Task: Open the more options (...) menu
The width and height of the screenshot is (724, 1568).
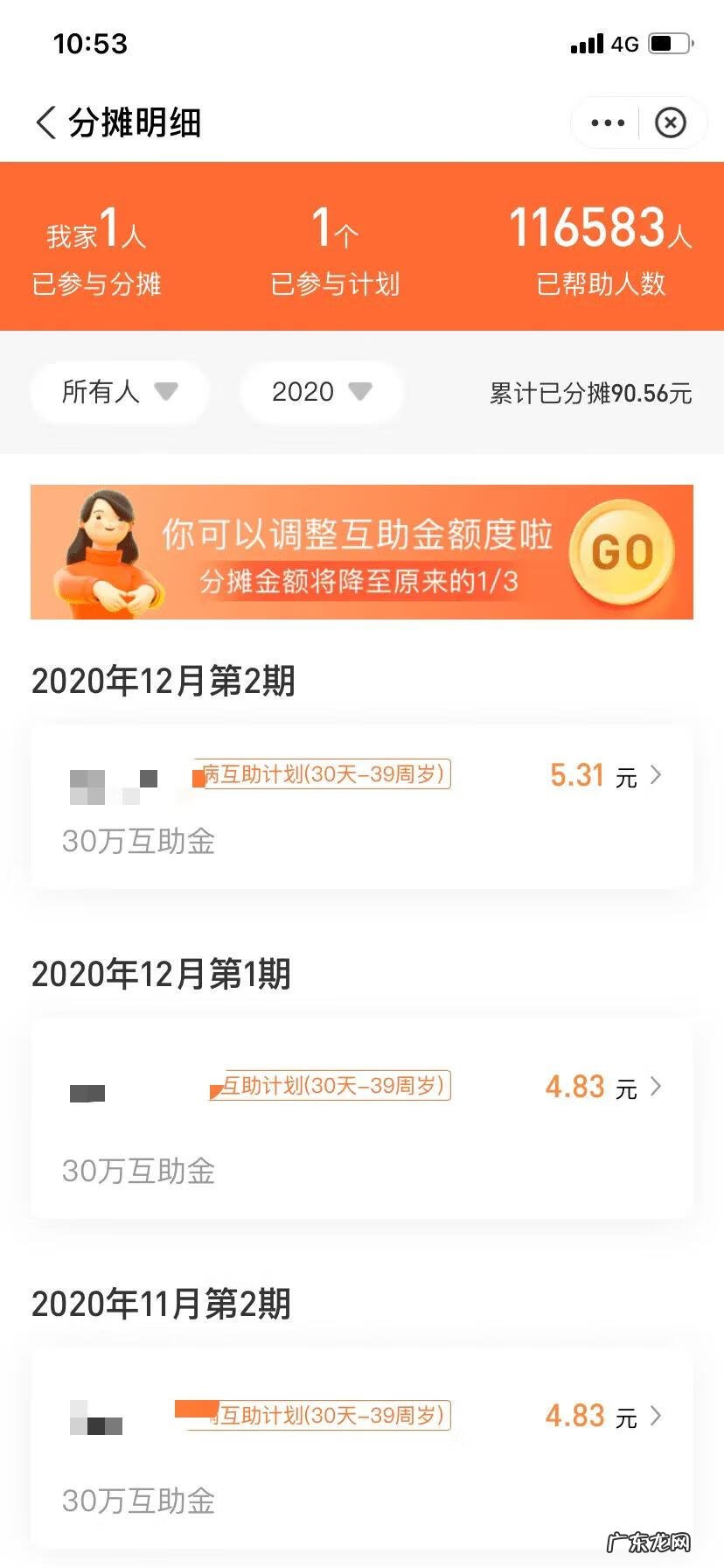Action: coord(606,122)
